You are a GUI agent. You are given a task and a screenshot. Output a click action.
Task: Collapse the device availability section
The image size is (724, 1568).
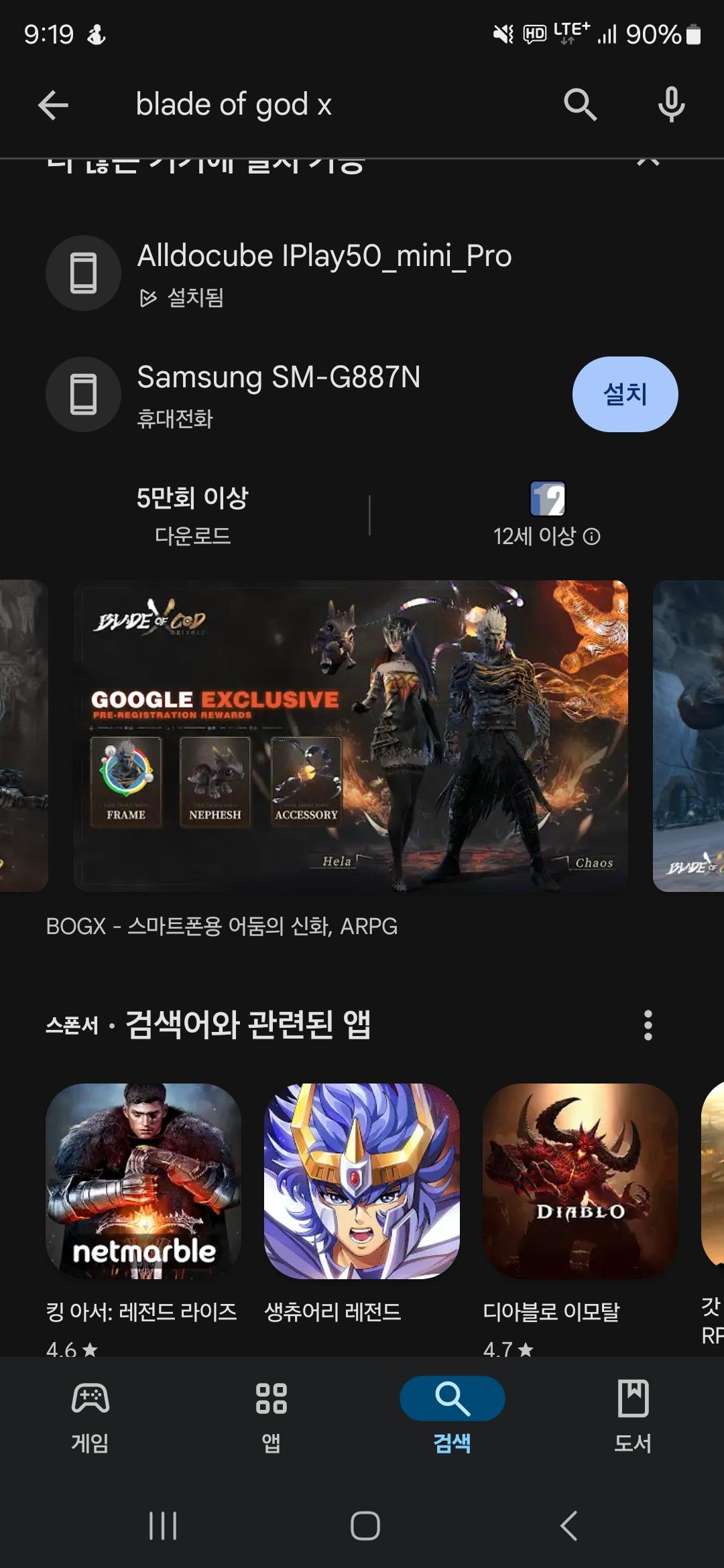pyautogui.click(x=648, y=164)
